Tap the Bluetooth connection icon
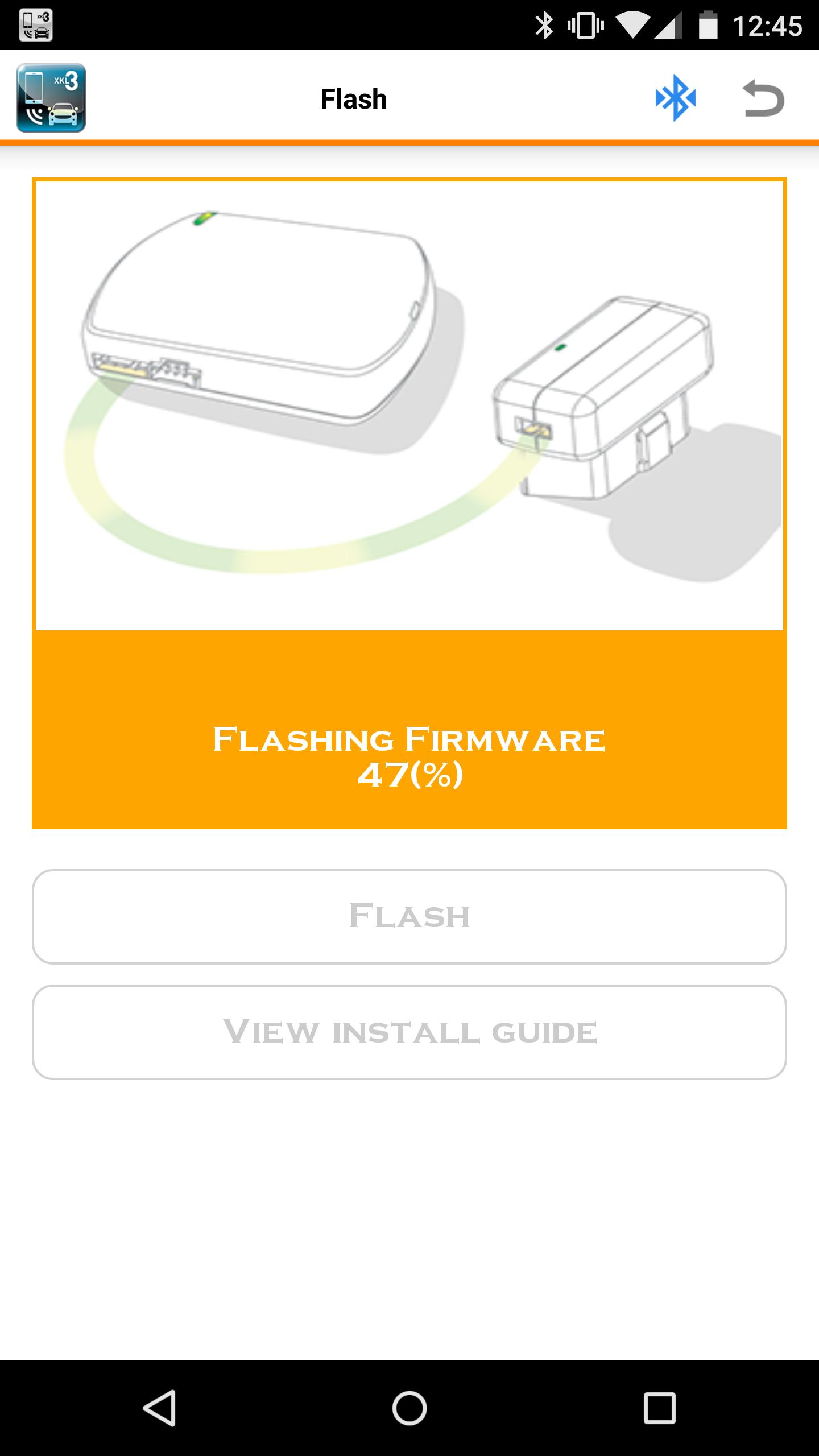This screenshot has width=819, height=1456. tap(675, 98)
